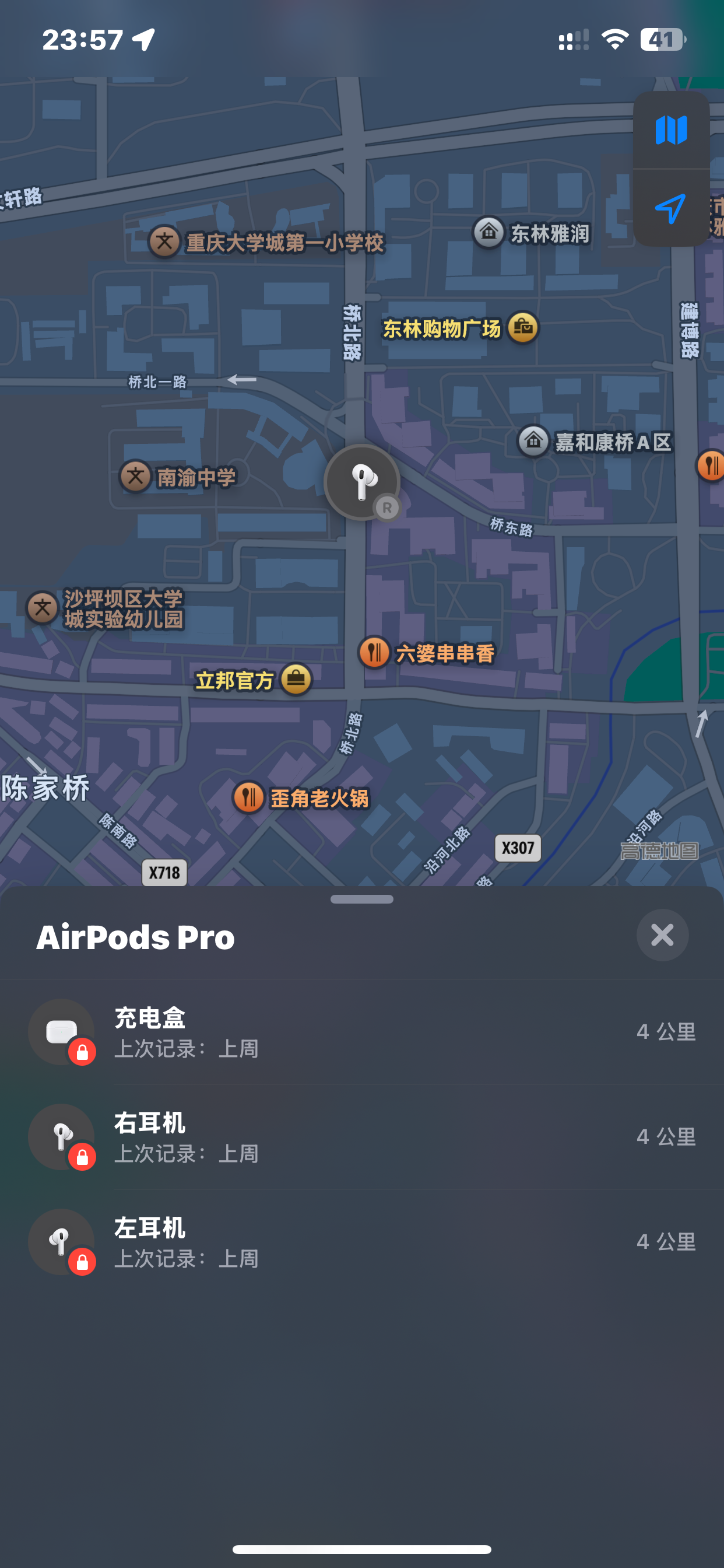This screenshot has width=724, height=1568.
Task: Tap the AirPod pin on the map
Action: coord(362,482)
